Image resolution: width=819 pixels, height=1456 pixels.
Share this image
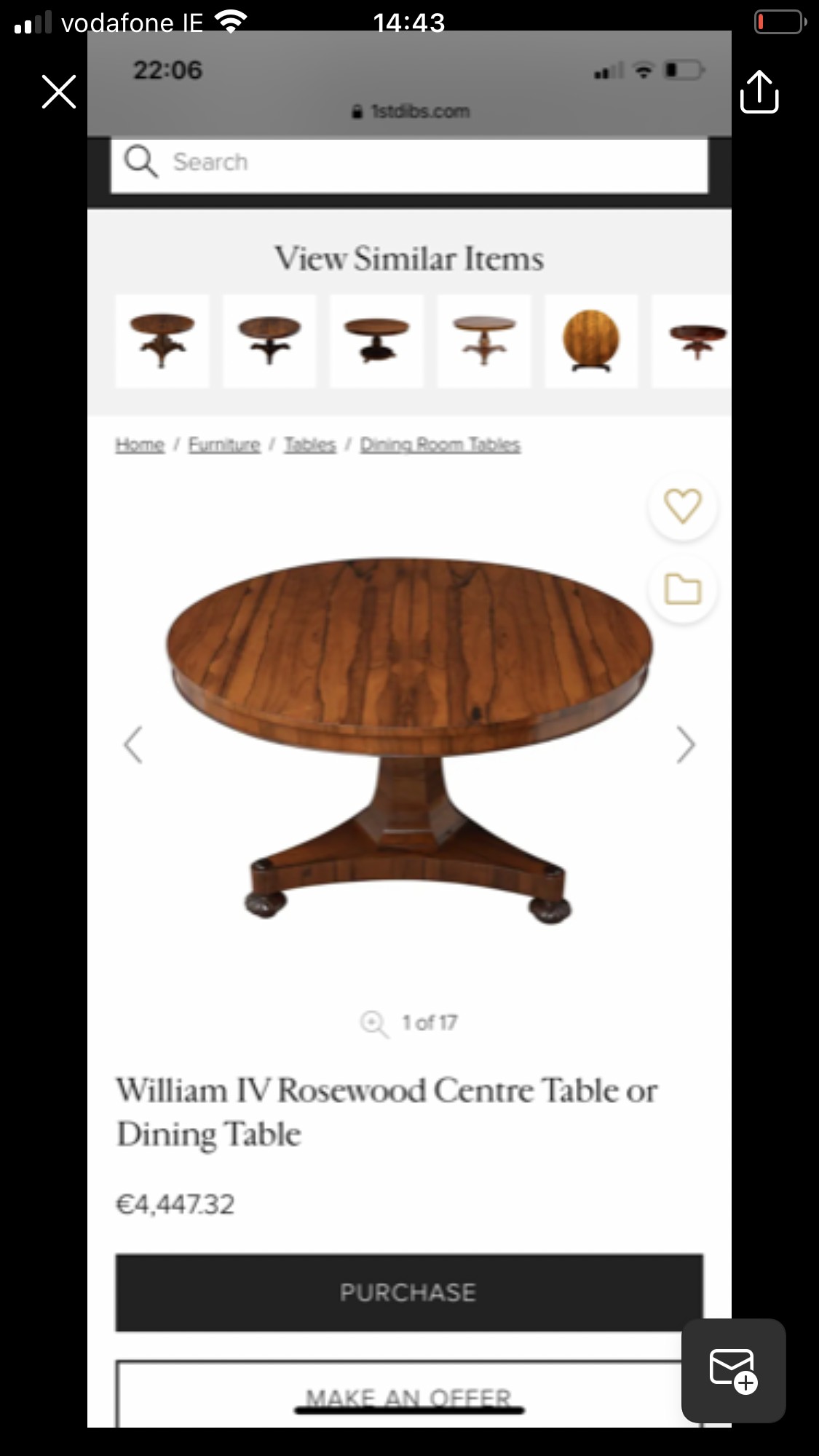click(759, 92)
